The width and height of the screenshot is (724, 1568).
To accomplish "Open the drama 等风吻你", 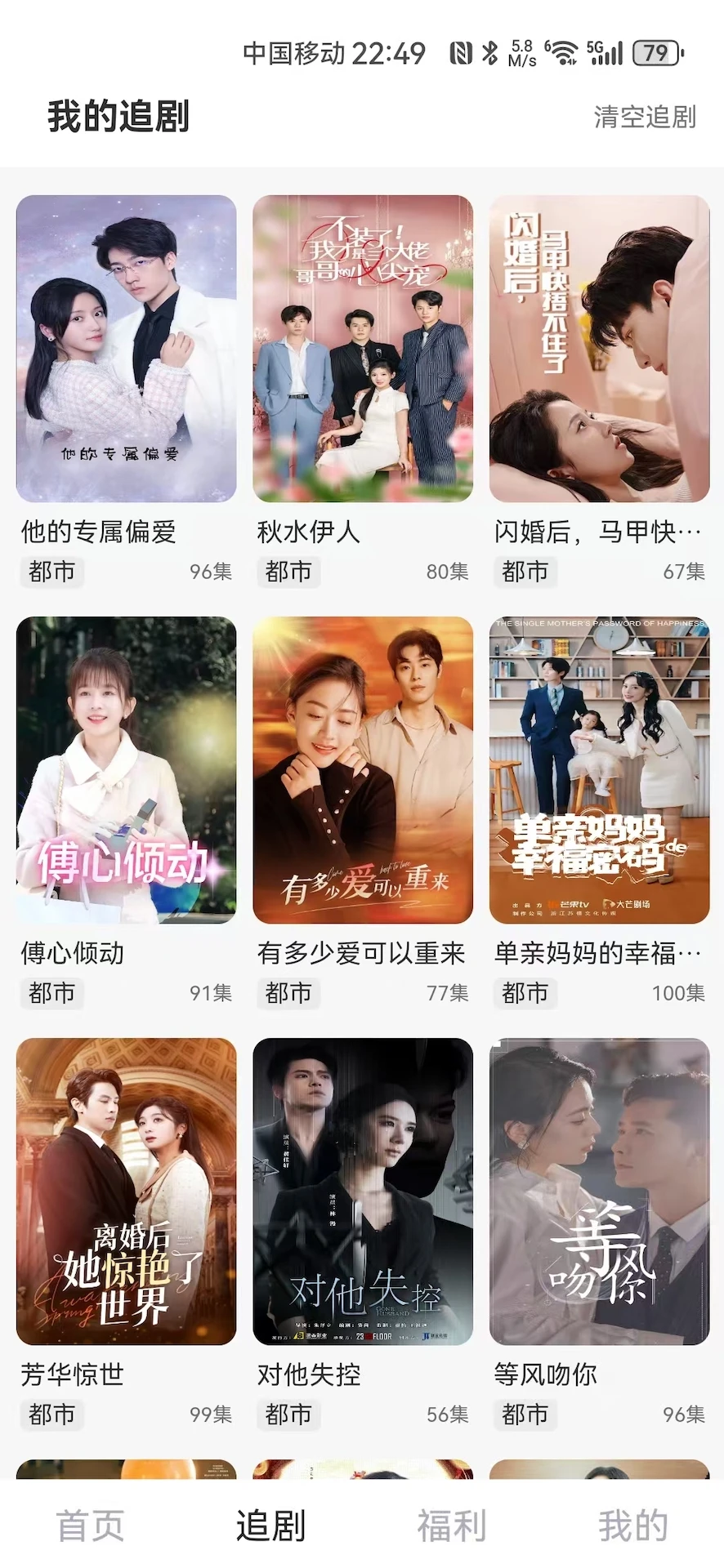I will 599,1192.
